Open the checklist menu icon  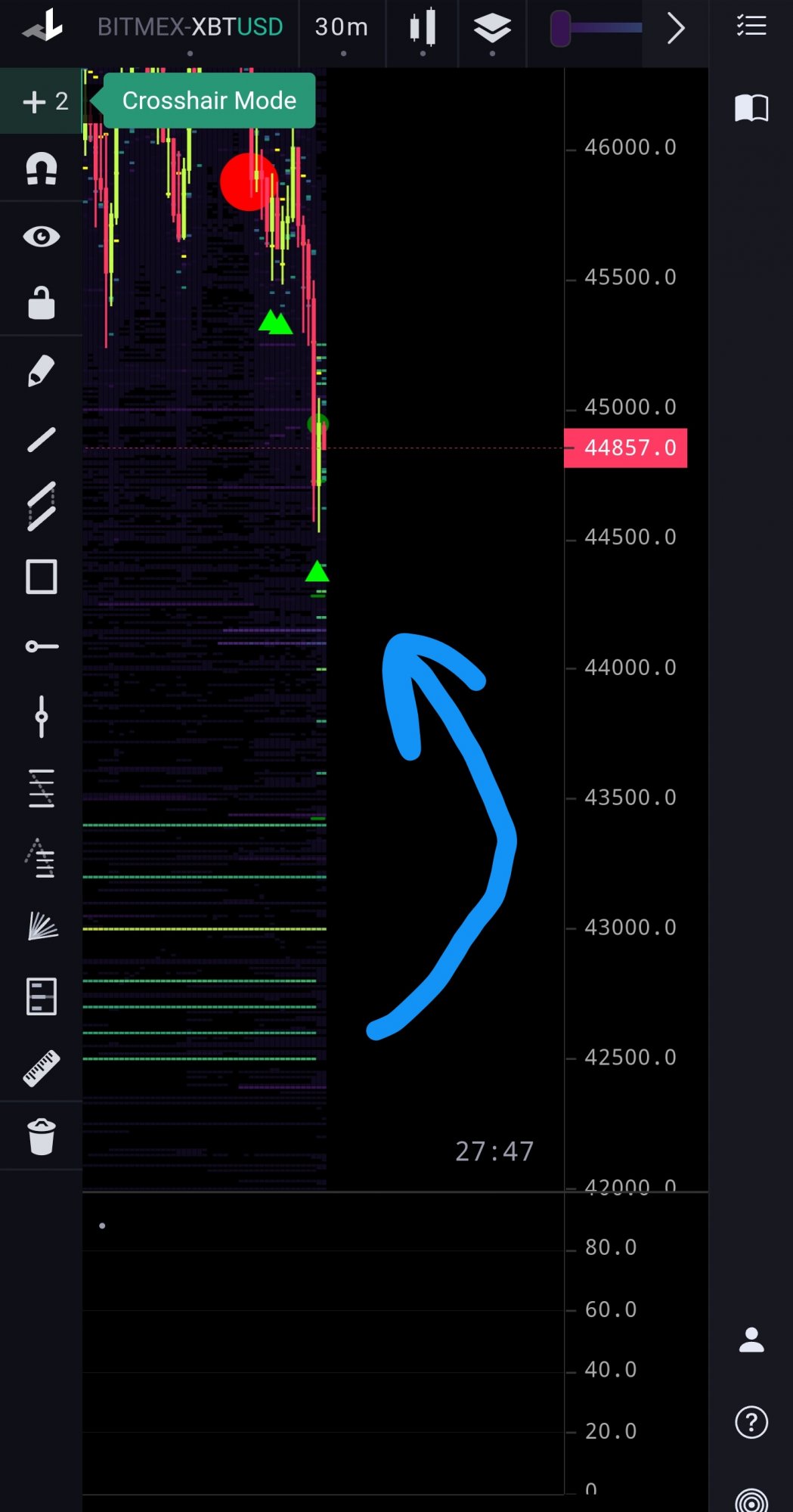click(x=751, y=26)
